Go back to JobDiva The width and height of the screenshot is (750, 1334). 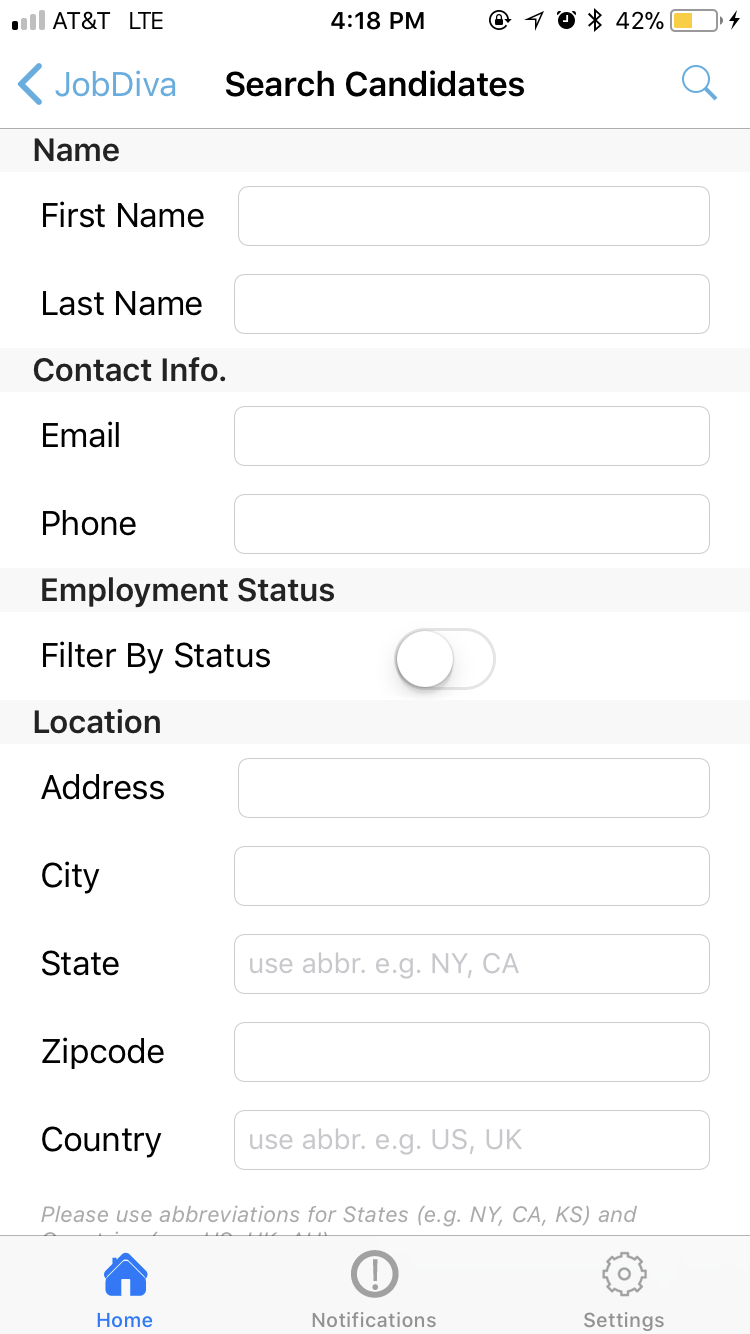coord(97,85)
